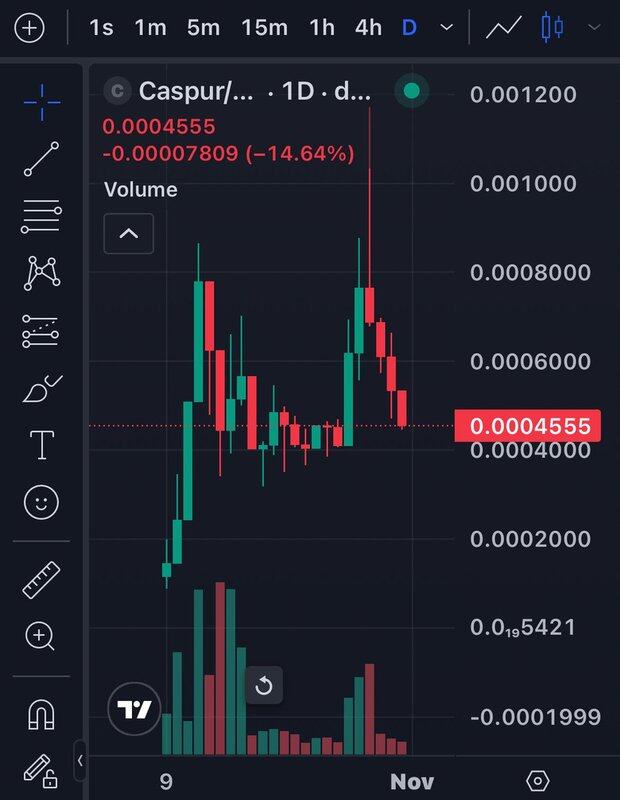Activate the ruler measure tool
The image size is (620, 800).
41,580
